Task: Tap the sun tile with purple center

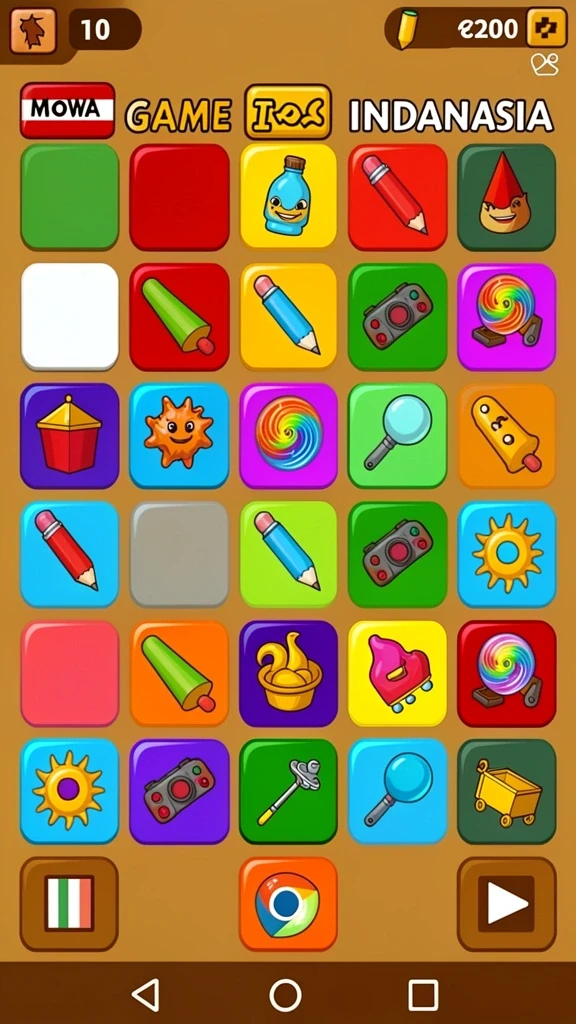Action: pyautogui.click(x=69, y=791)
